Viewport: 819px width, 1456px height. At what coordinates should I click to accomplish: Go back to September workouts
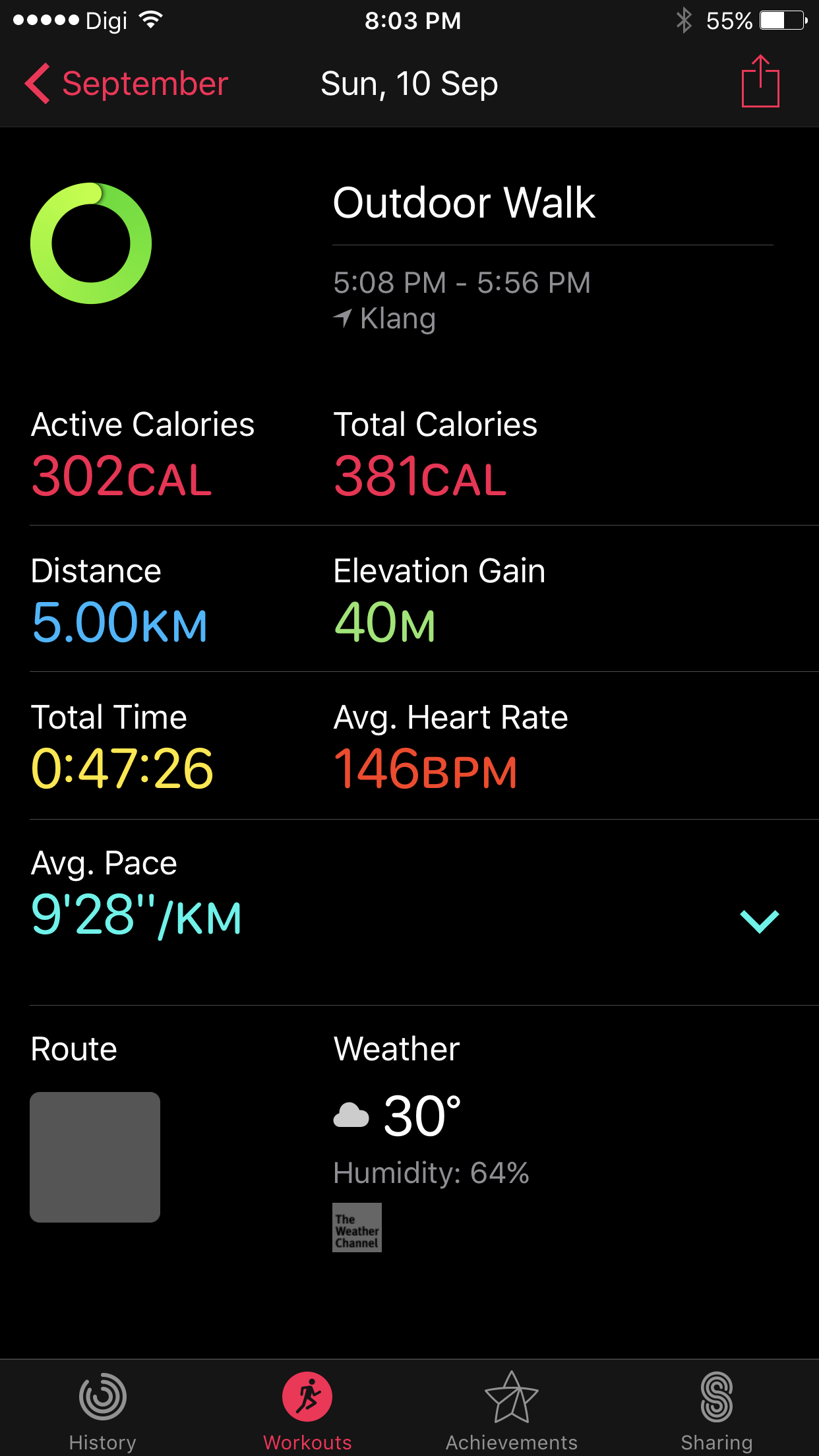[x=125, y=84]
